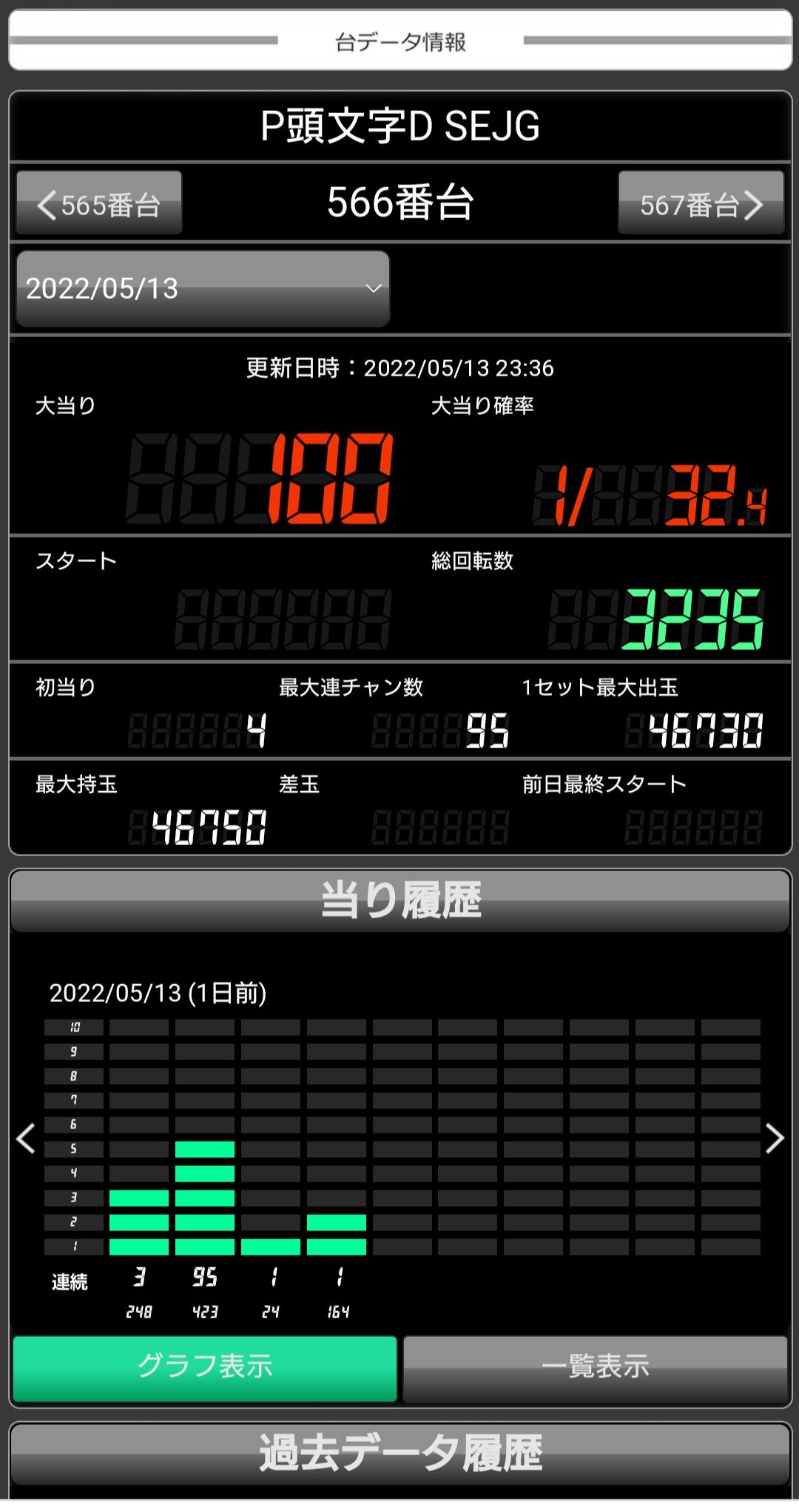Show next day's hit history chart
799x1512 pixels.
pyautogui.click(x=774, y=1138)
